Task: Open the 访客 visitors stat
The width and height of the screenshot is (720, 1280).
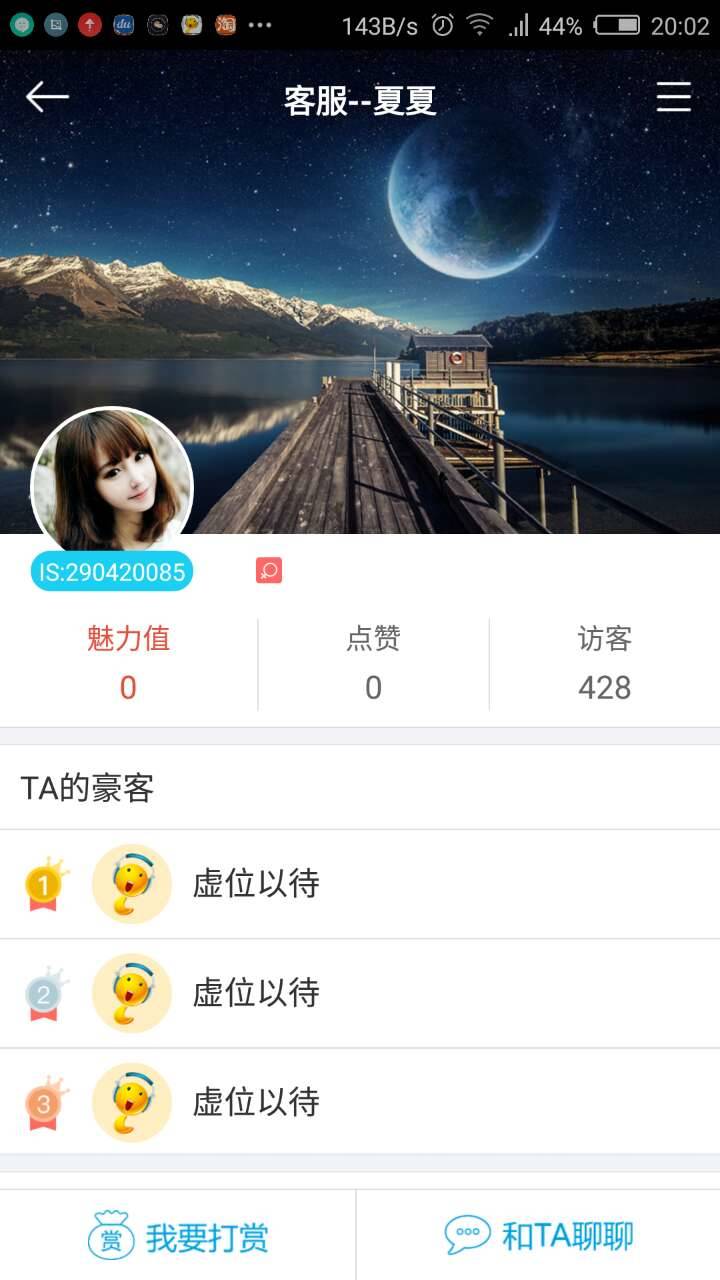Action: [x=604, y=663]
